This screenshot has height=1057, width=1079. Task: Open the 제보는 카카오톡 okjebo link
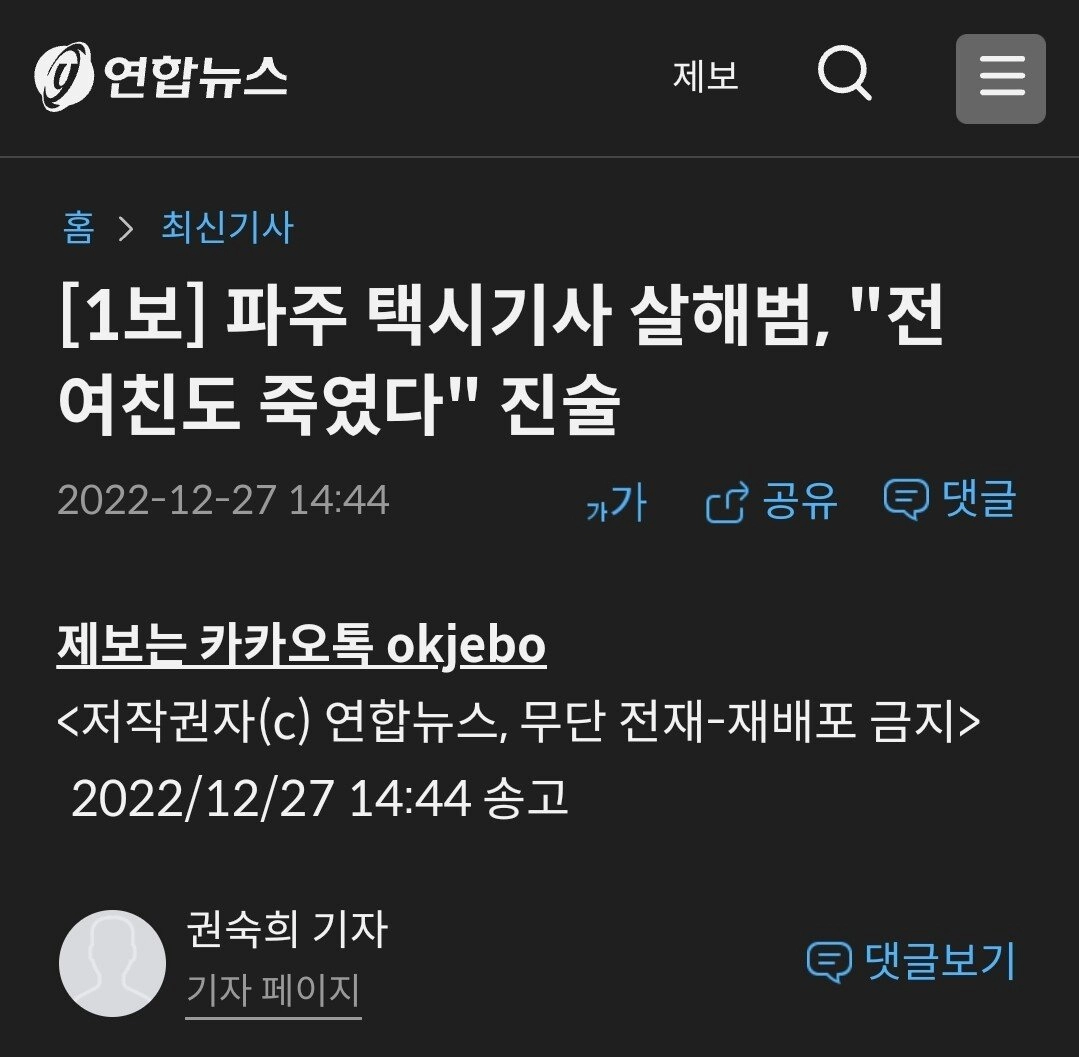tap(301, 646)
